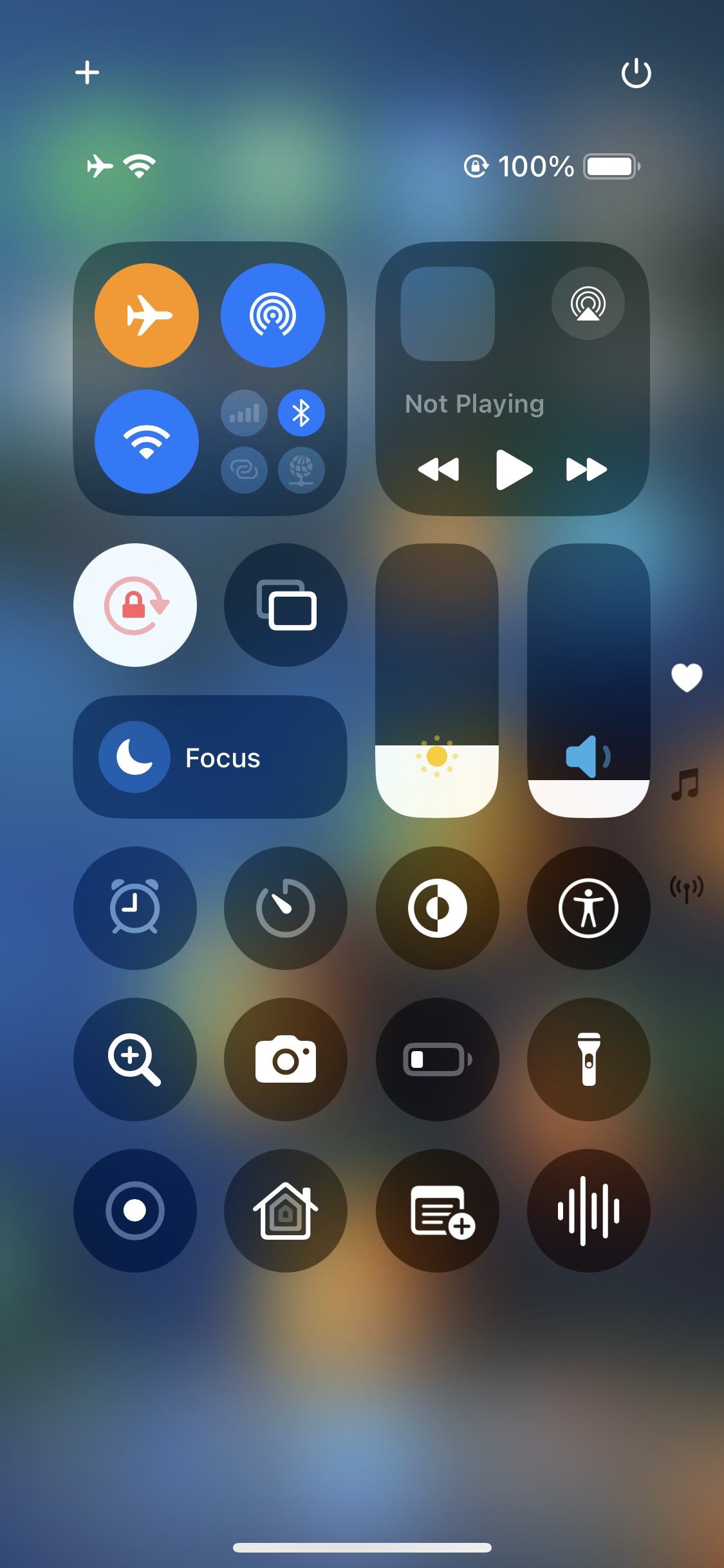Skip to the next track
The width and height of the screenshot is (724, 1568).
pyautogui.click(x=586, y=470)
